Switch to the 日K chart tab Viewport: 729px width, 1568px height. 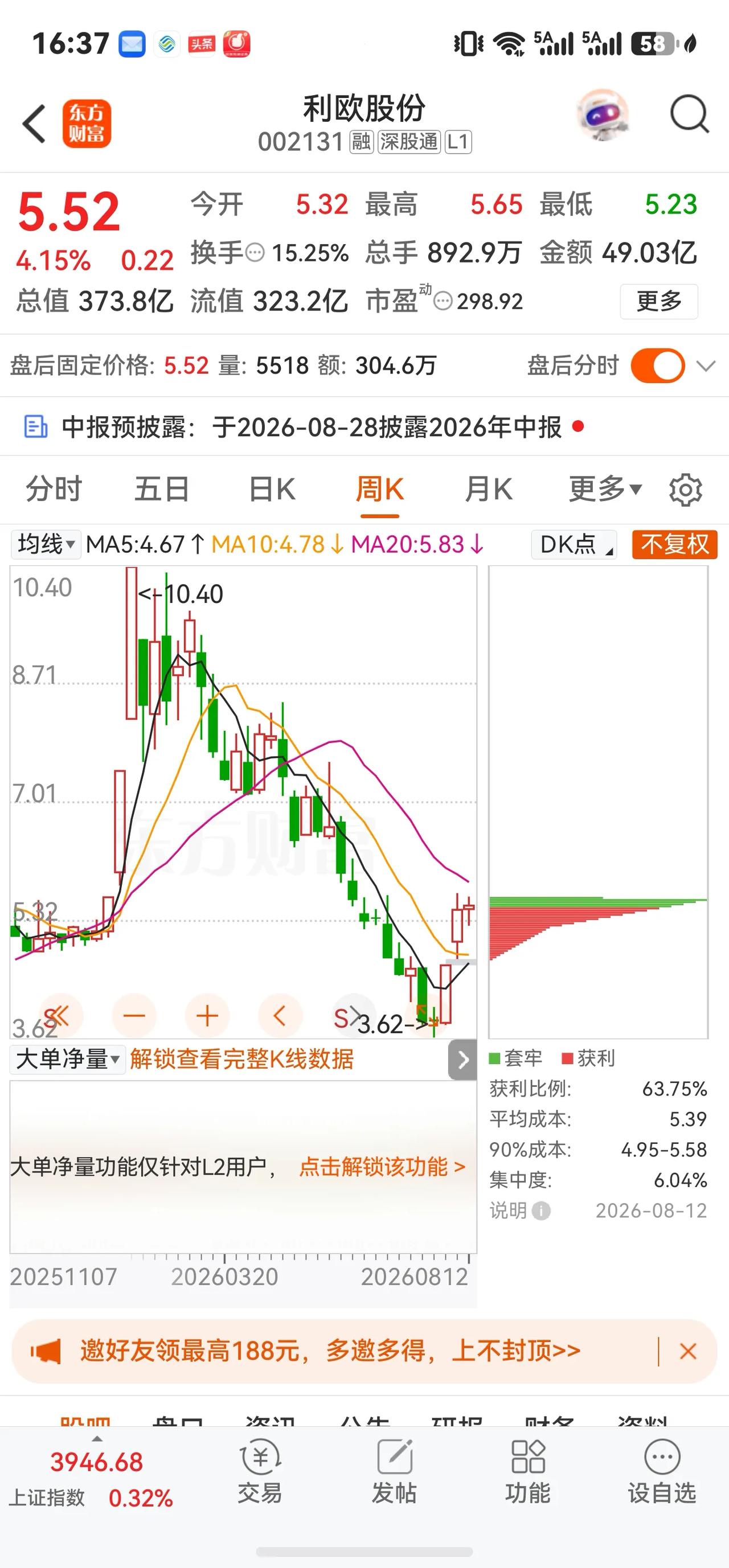click(272, 490)
